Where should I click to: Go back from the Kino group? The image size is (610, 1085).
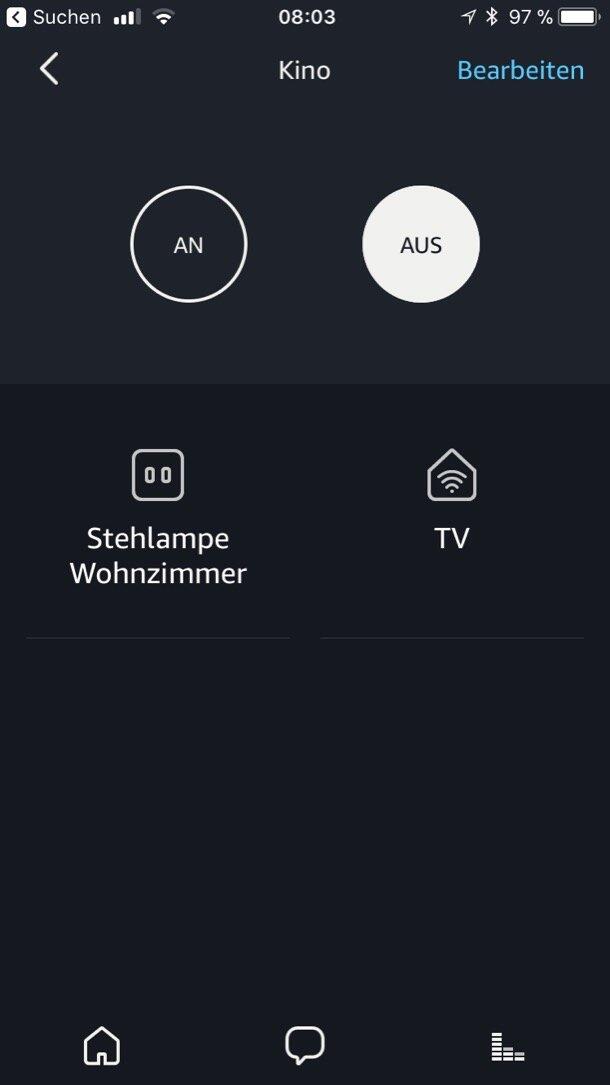[49, 70]
